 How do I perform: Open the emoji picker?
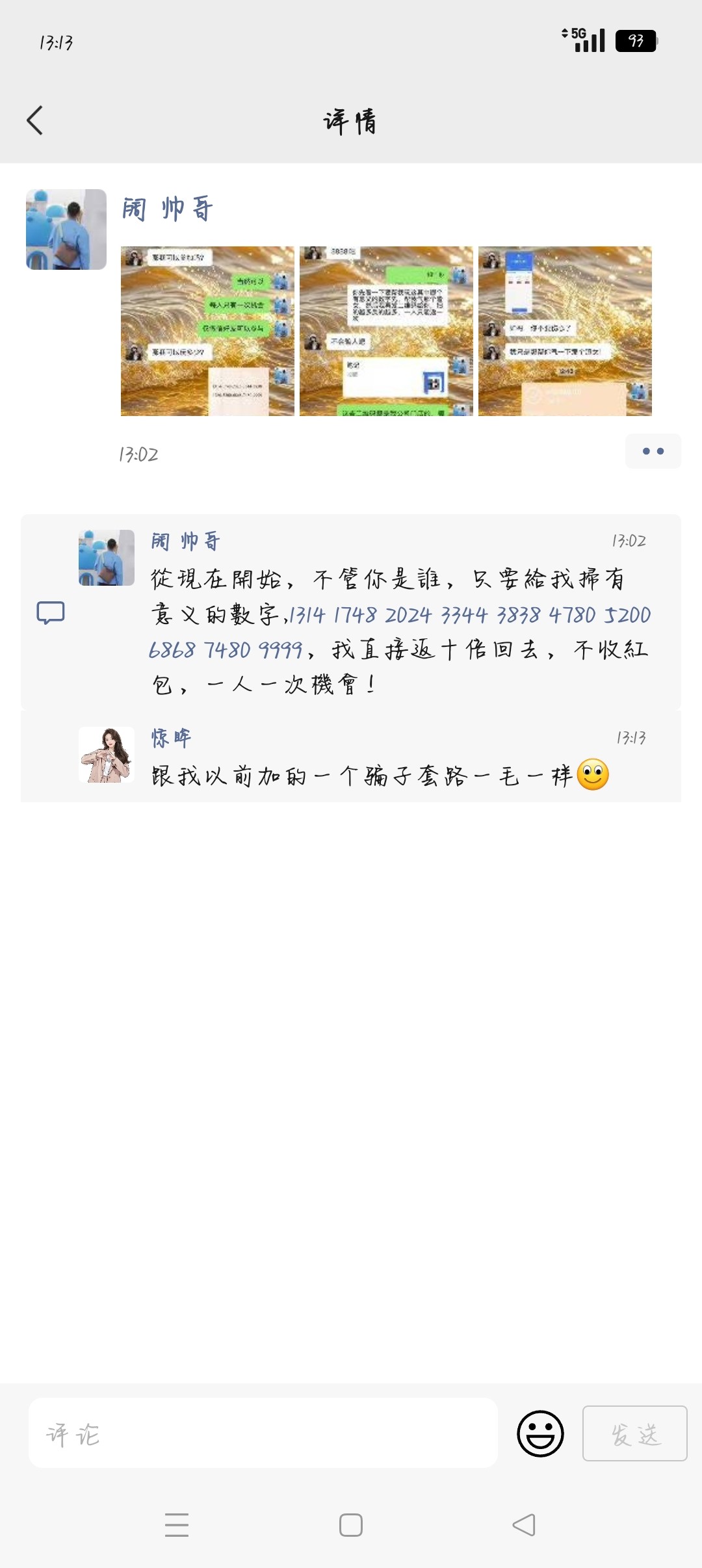pyautogui.click(x=540, y=1433)
